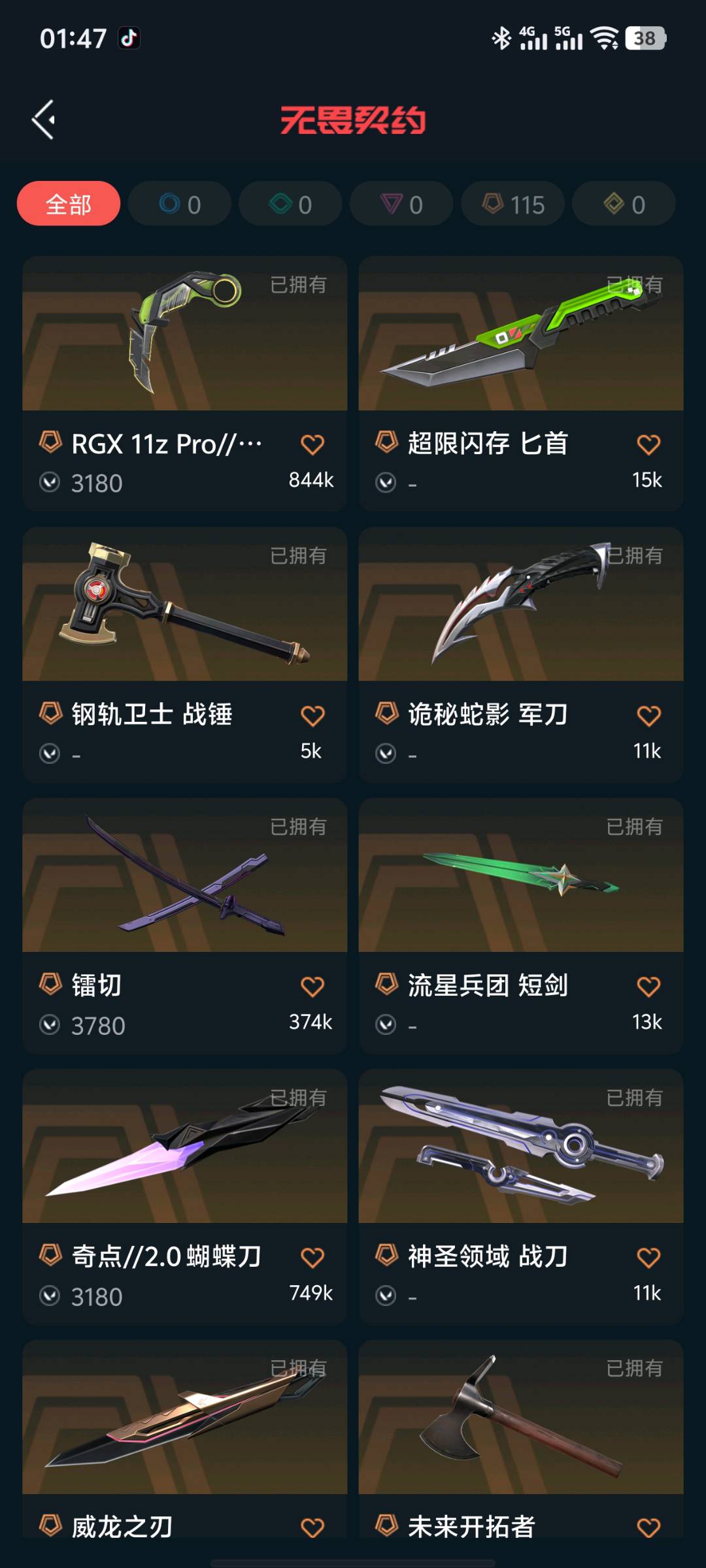Tap the heart on RGX 11z Pro
The height and width of the screenshot is (1568, 706).
(312, 445)
